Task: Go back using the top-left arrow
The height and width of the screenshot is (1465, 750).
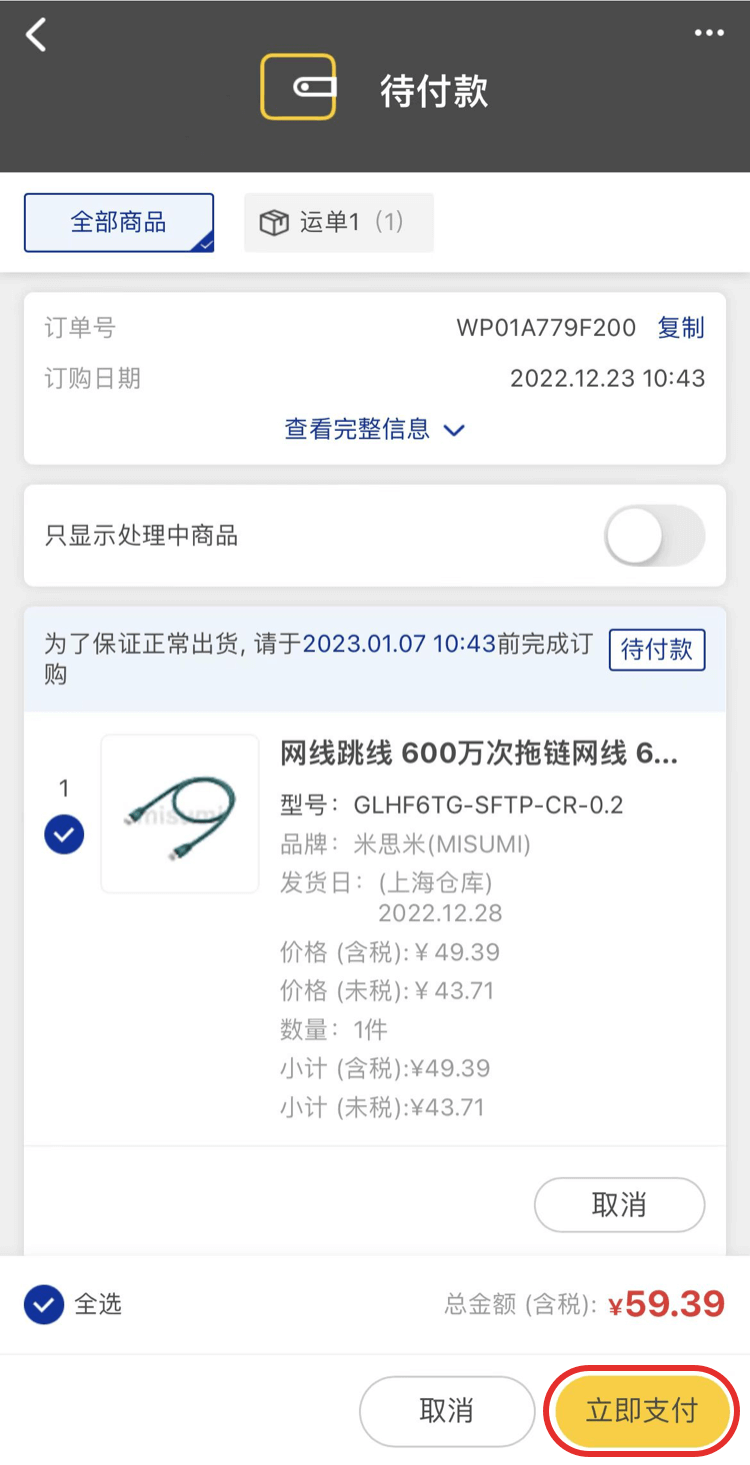Action: pos(37,36)
